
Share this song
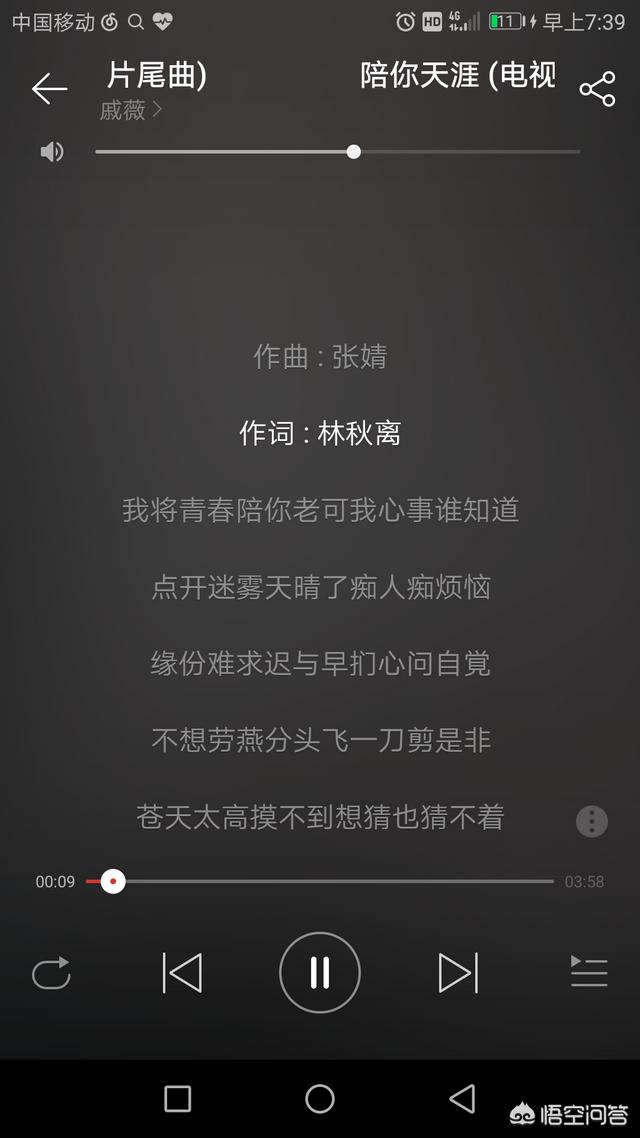[597, 89]
